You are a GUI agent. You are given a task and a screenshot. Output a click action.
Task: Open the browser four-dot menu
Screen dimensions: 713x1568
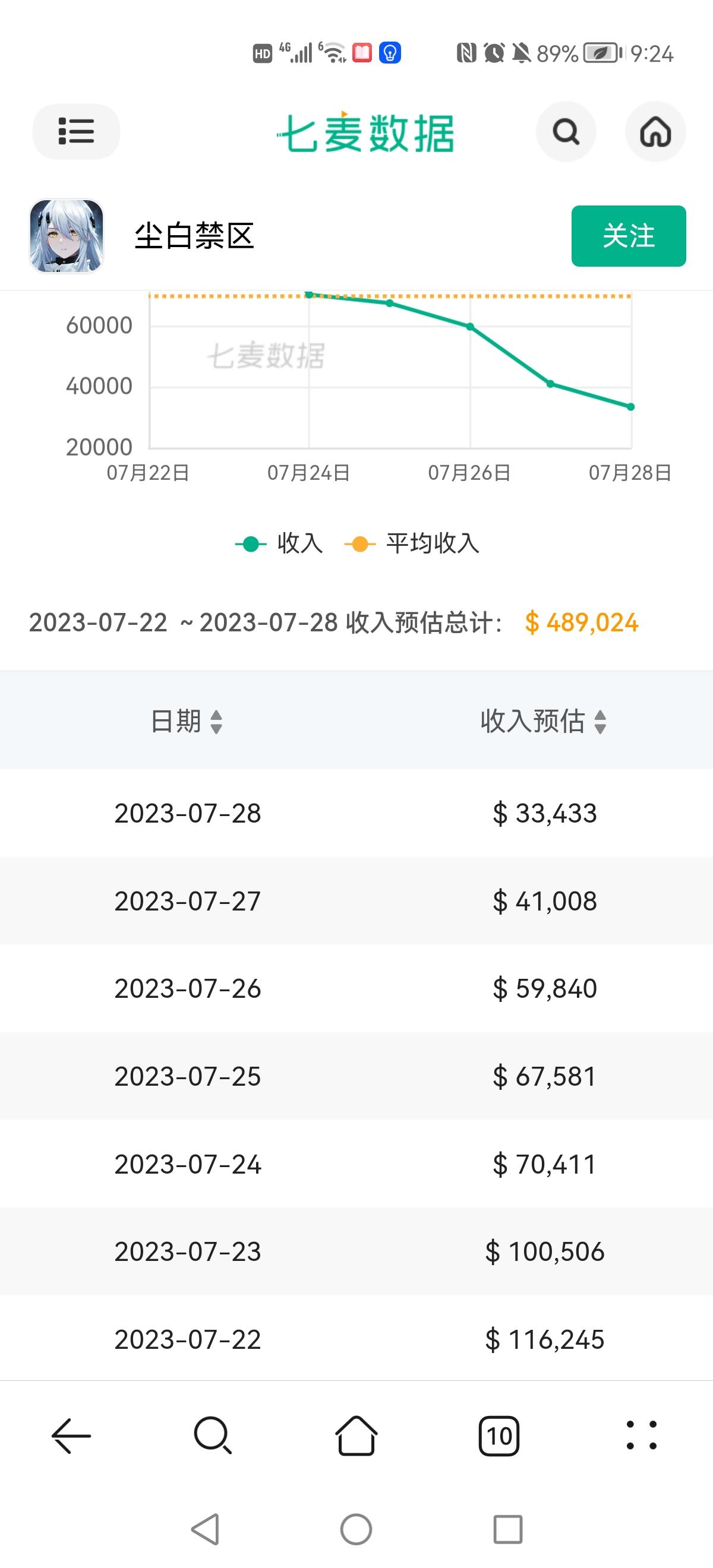(642, 1436)
